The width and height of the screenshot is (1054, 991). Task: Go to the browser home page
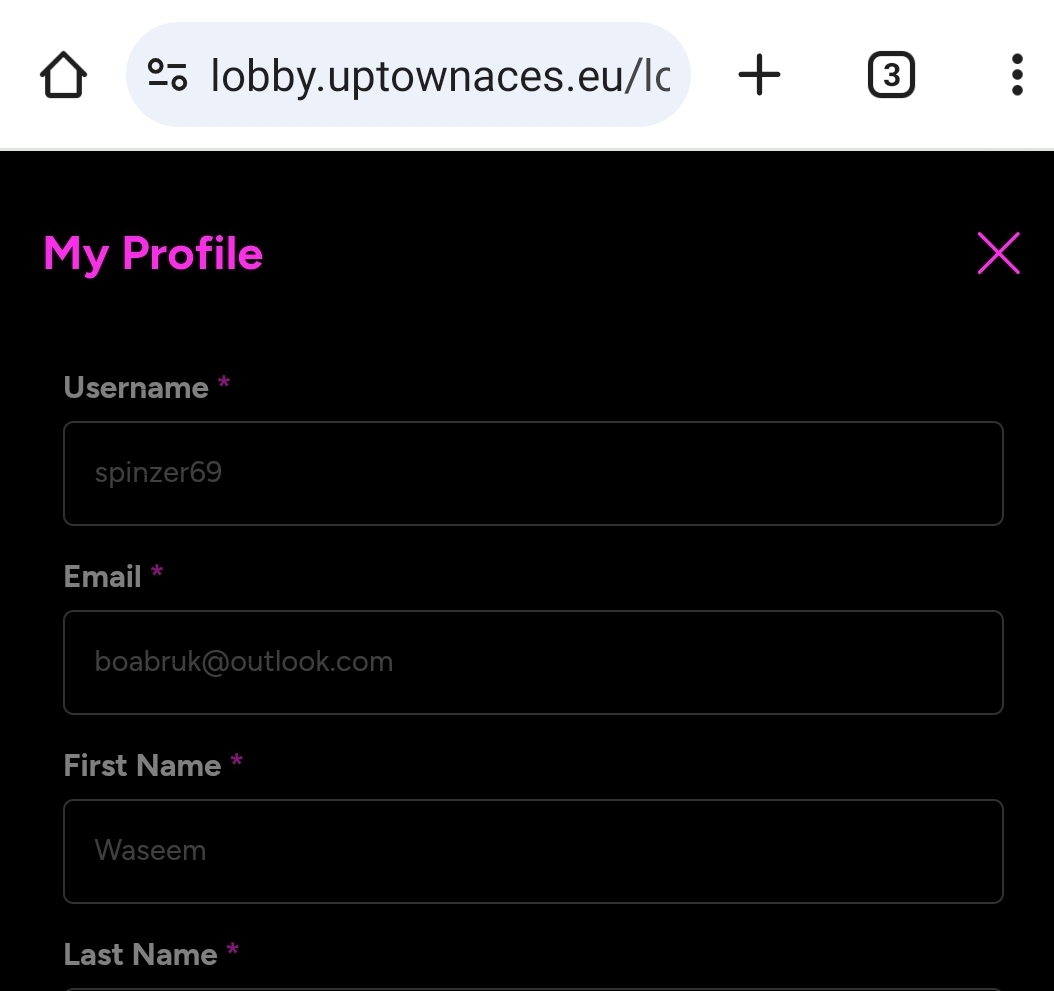[x=63, y=75]
